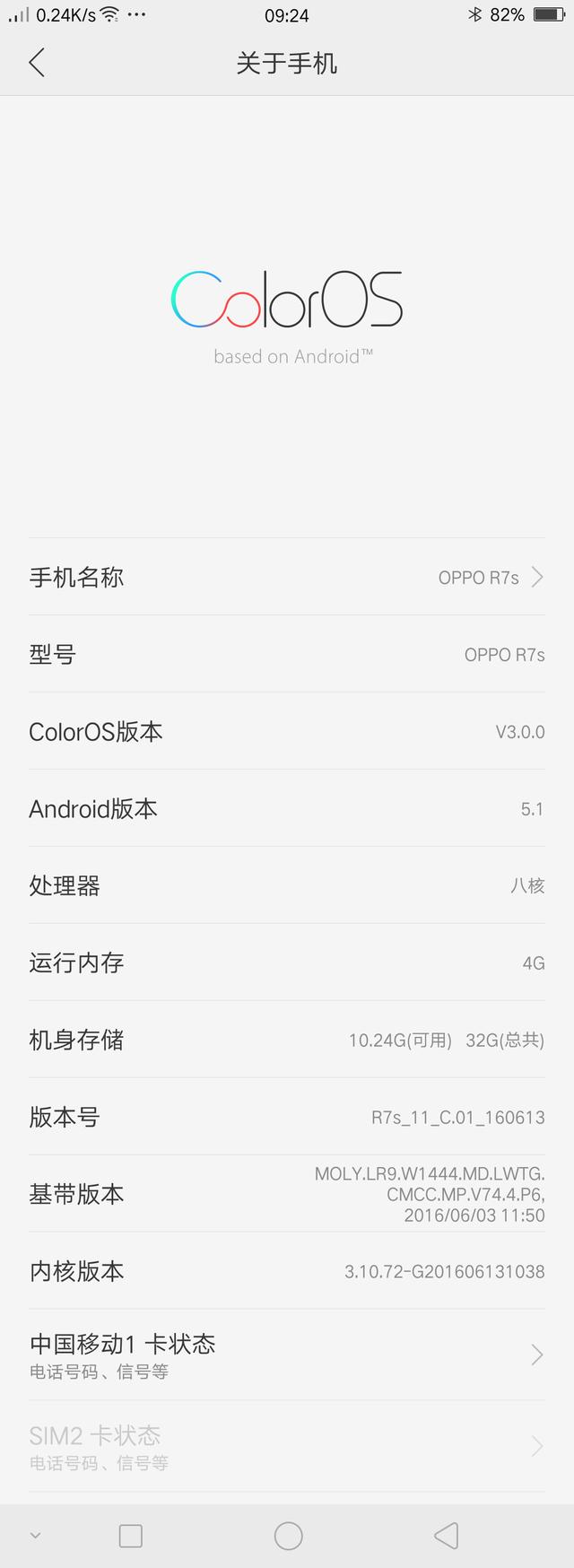
Task: Tap the system home circle button
Action: click(x=288, y=1536)
